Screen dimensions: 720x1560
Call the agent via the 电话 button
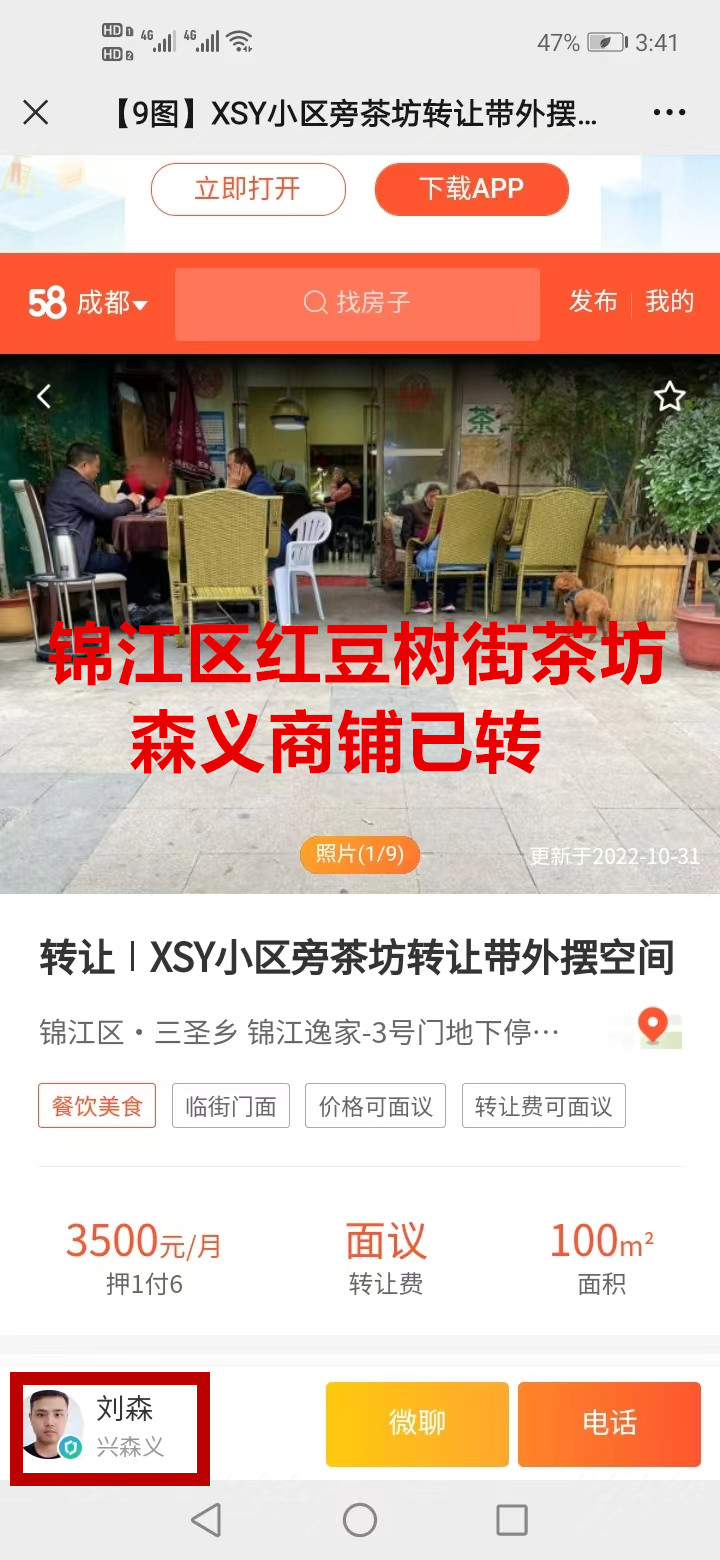[x=609, y=1424]
